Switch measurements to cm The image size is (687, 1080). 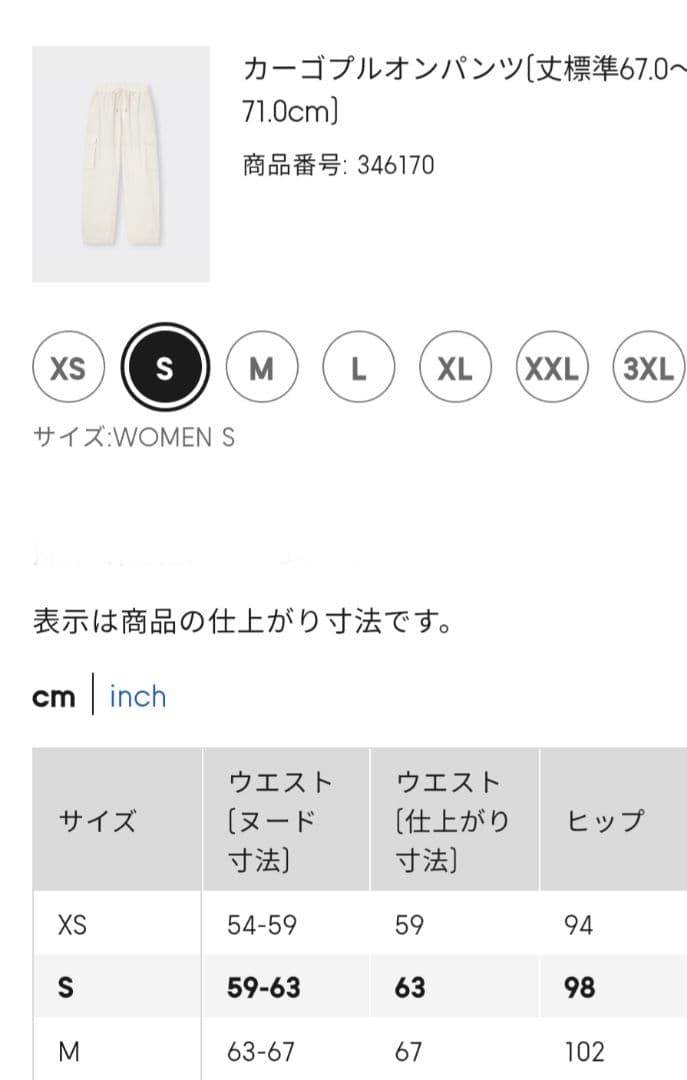click(53, 697)
